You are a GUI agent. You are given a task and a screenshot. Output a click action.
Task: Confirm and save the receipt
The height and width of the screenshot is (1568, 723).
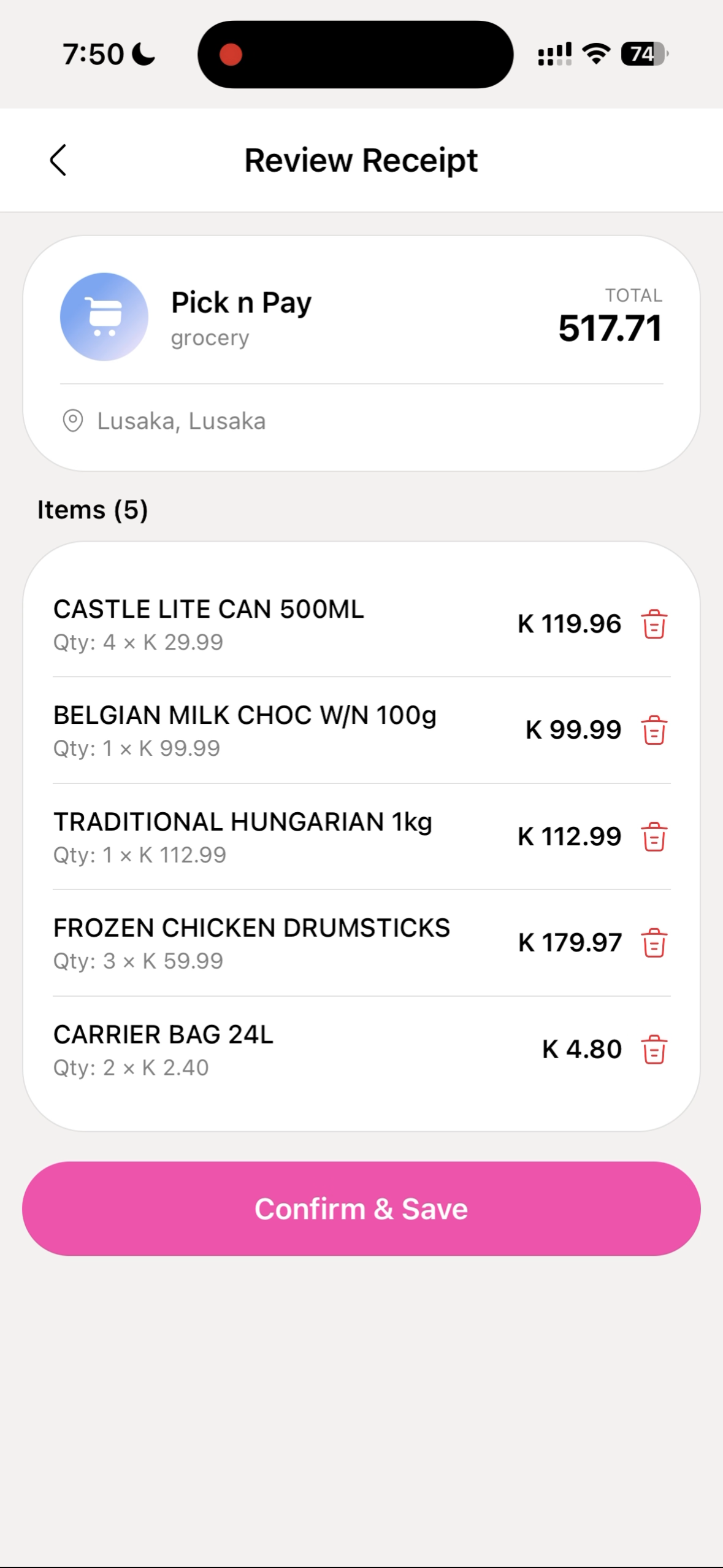click(x=361, y=1209)
